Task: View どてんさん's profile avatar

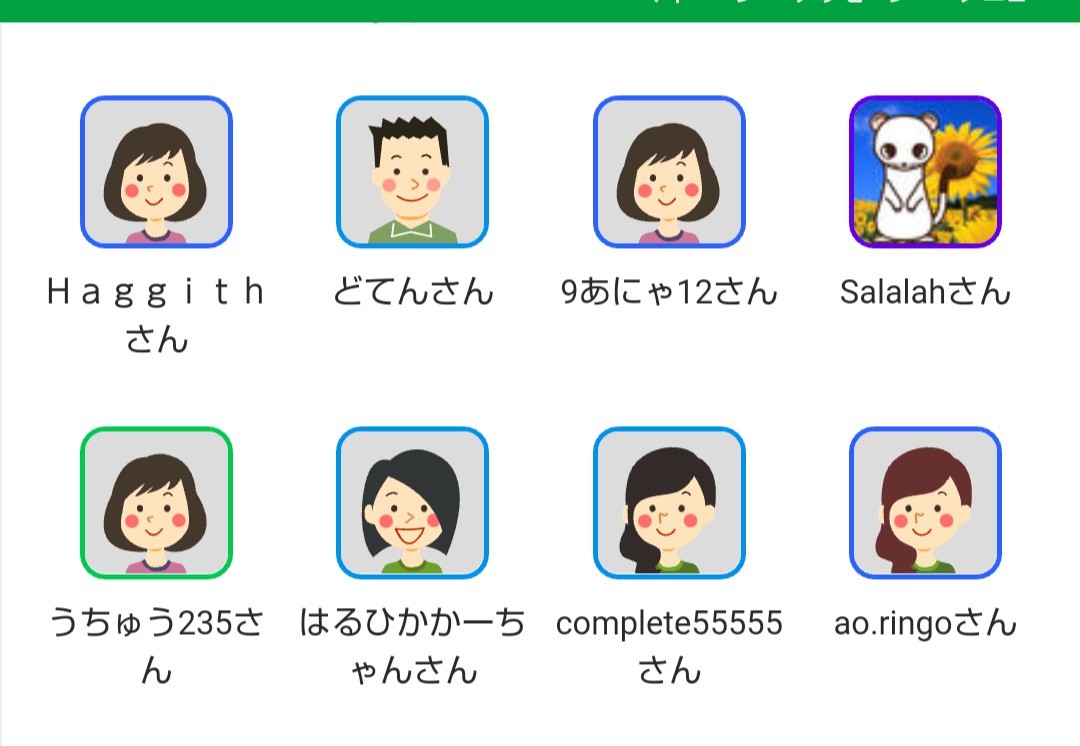Action: click(x=412, y=172)
